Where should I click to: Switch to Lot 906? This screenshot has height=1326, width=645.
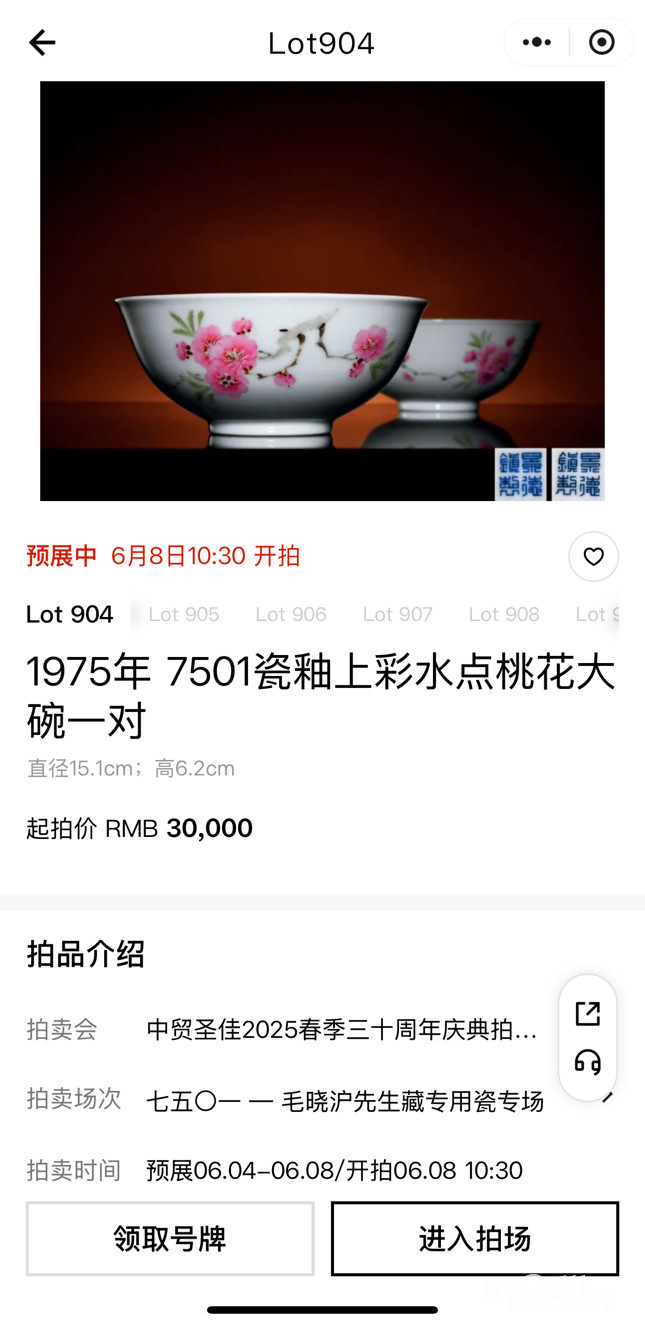(291, 614)
